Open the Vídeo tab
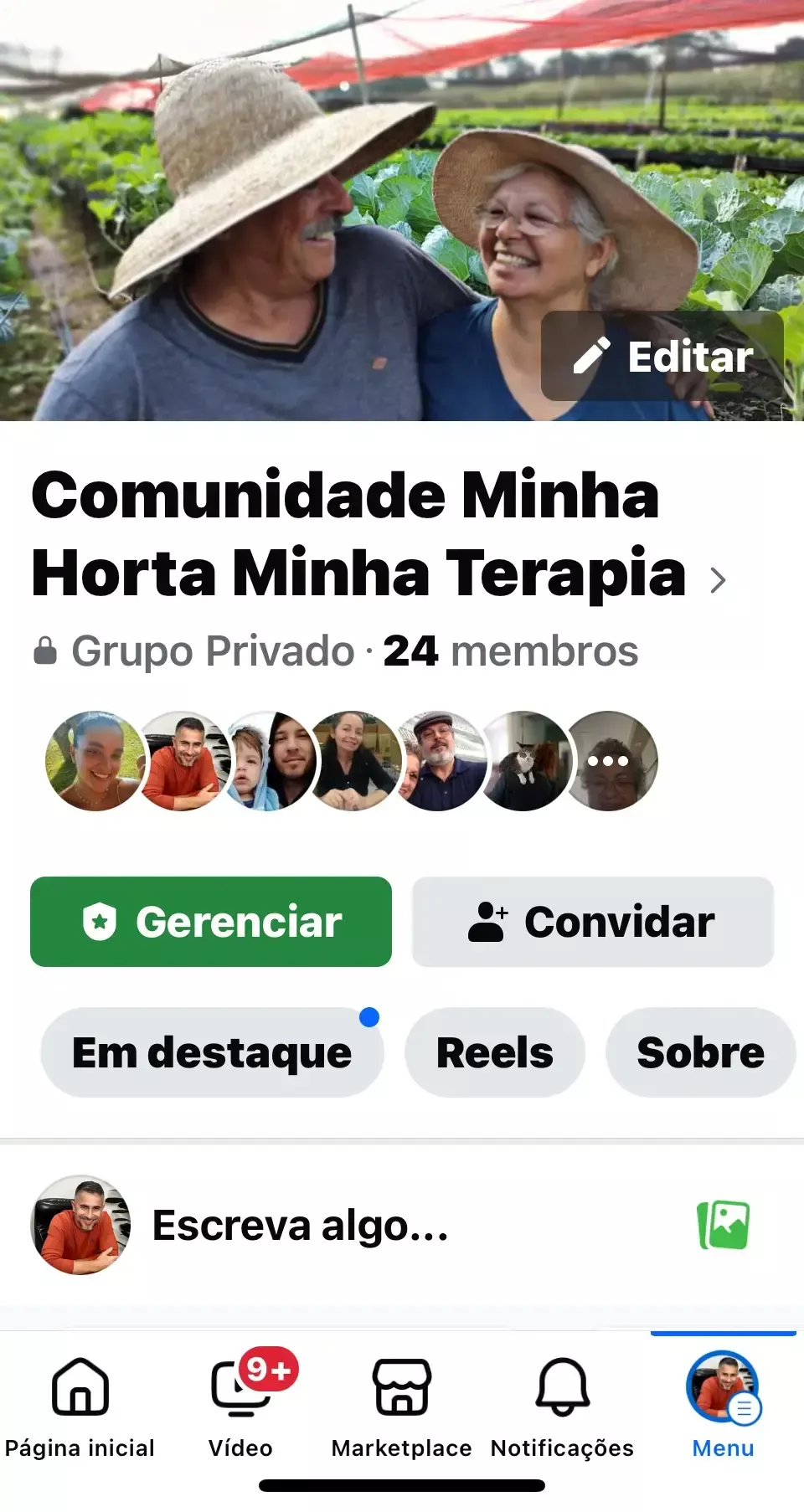 [x=241, y=1402]
